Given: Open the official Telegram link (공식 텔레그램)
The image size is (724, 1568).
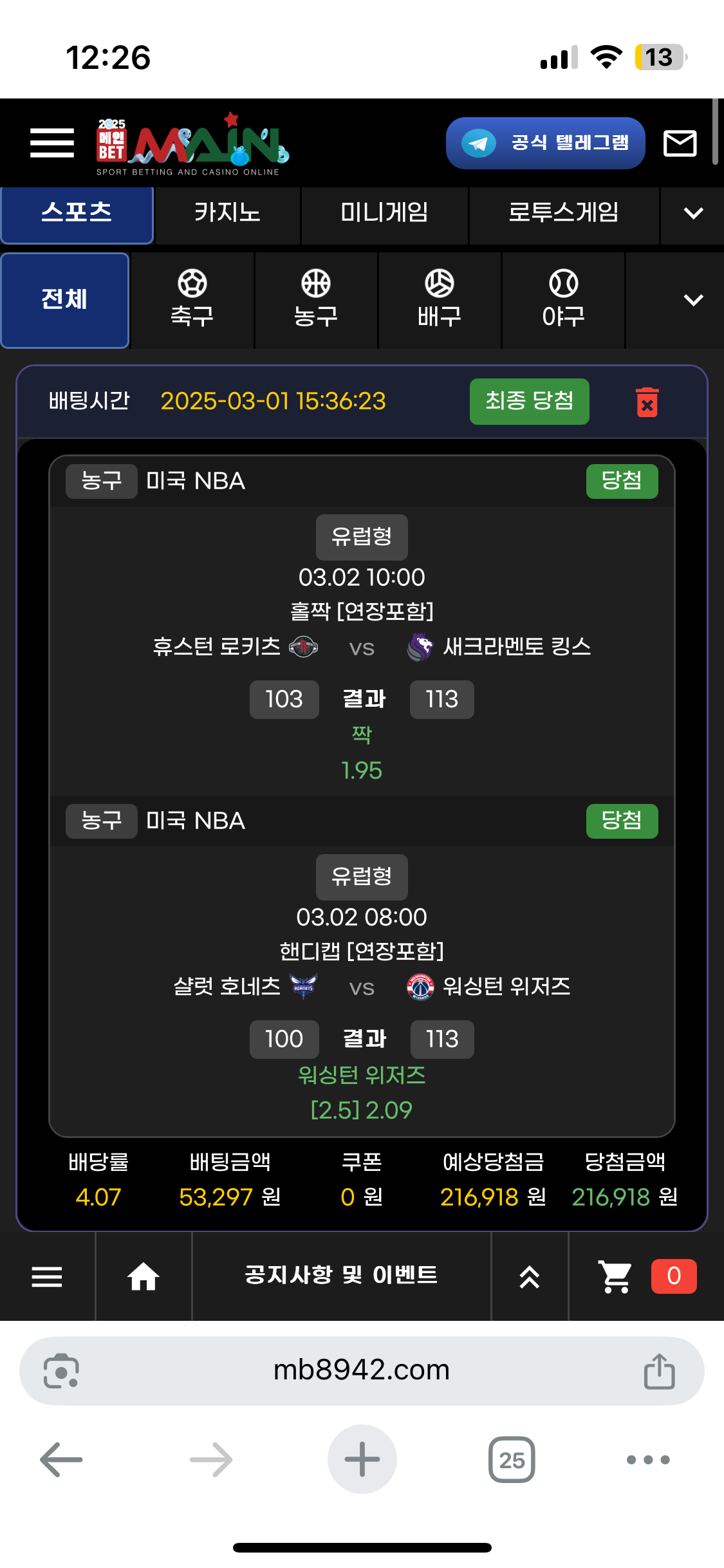Looking at the screenshot, I should click(545, 143).
